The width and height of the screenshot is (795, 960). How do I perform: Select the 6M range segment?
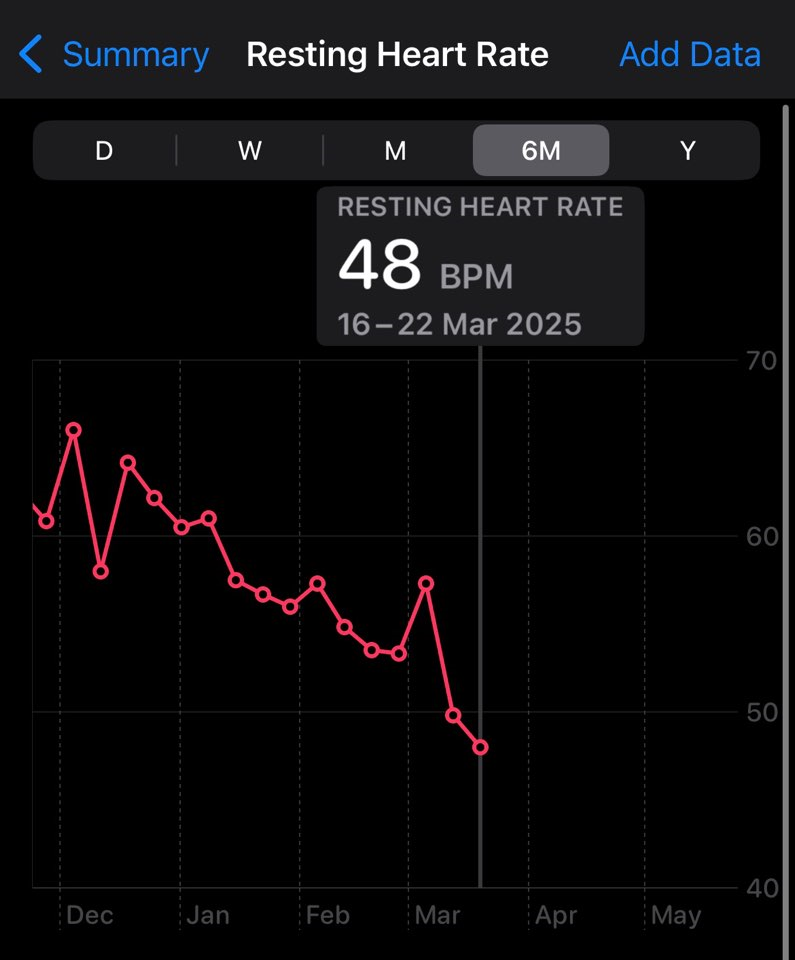[541, 150]
